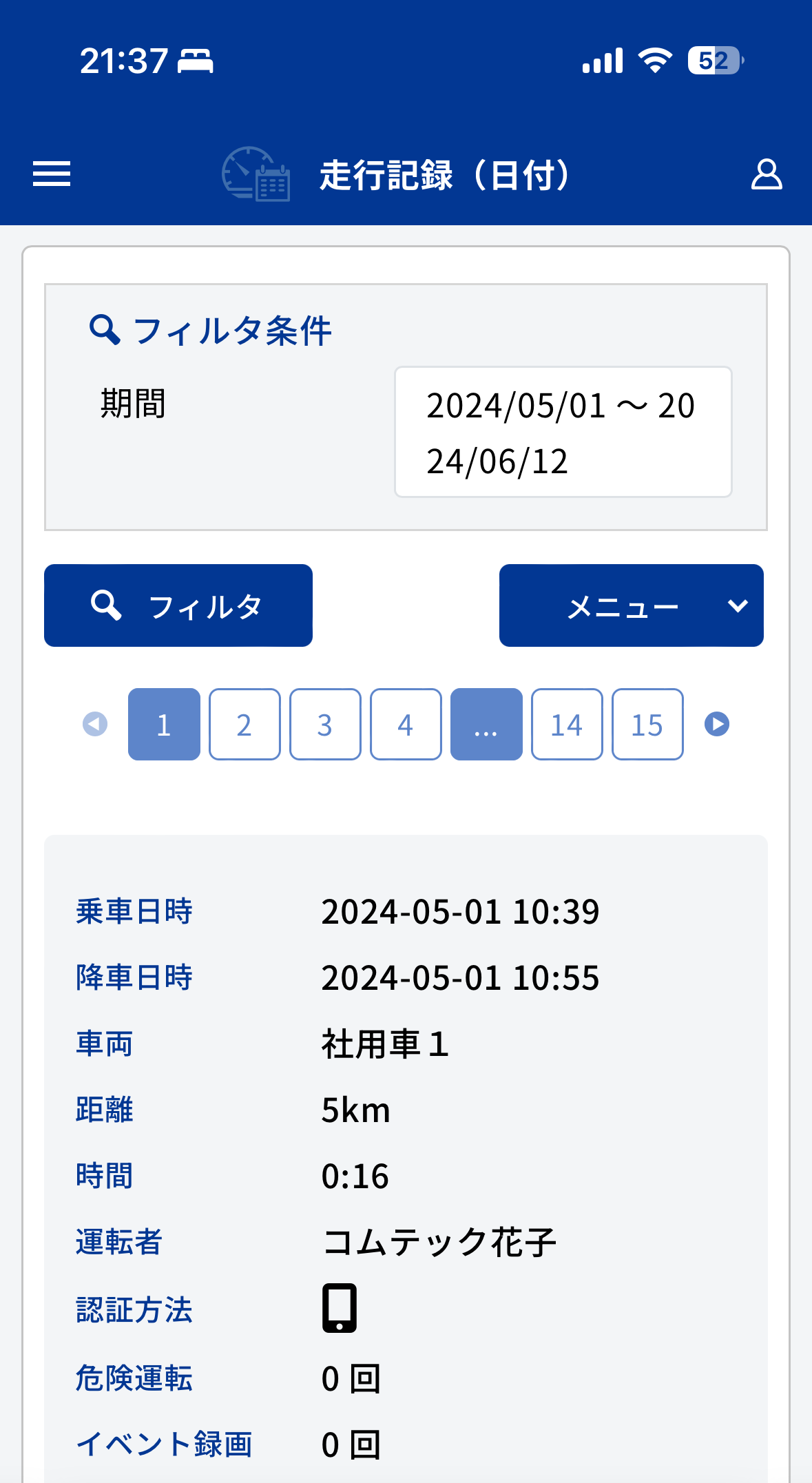Select the ellipsis pagination button
The height and width of the screenshot is (1483, 812).
[486, 724]
